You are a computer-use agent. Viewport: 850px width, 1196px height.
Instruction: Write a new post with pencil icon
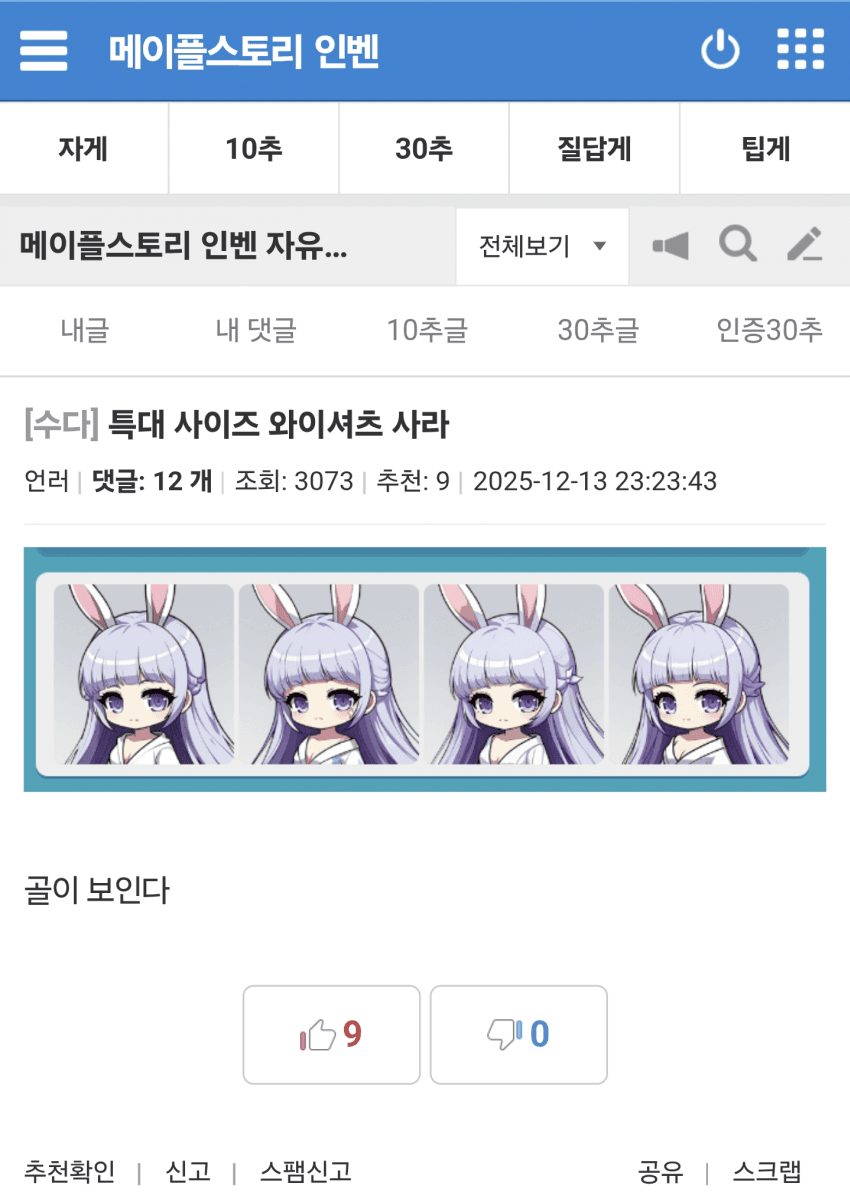point(804,245)
